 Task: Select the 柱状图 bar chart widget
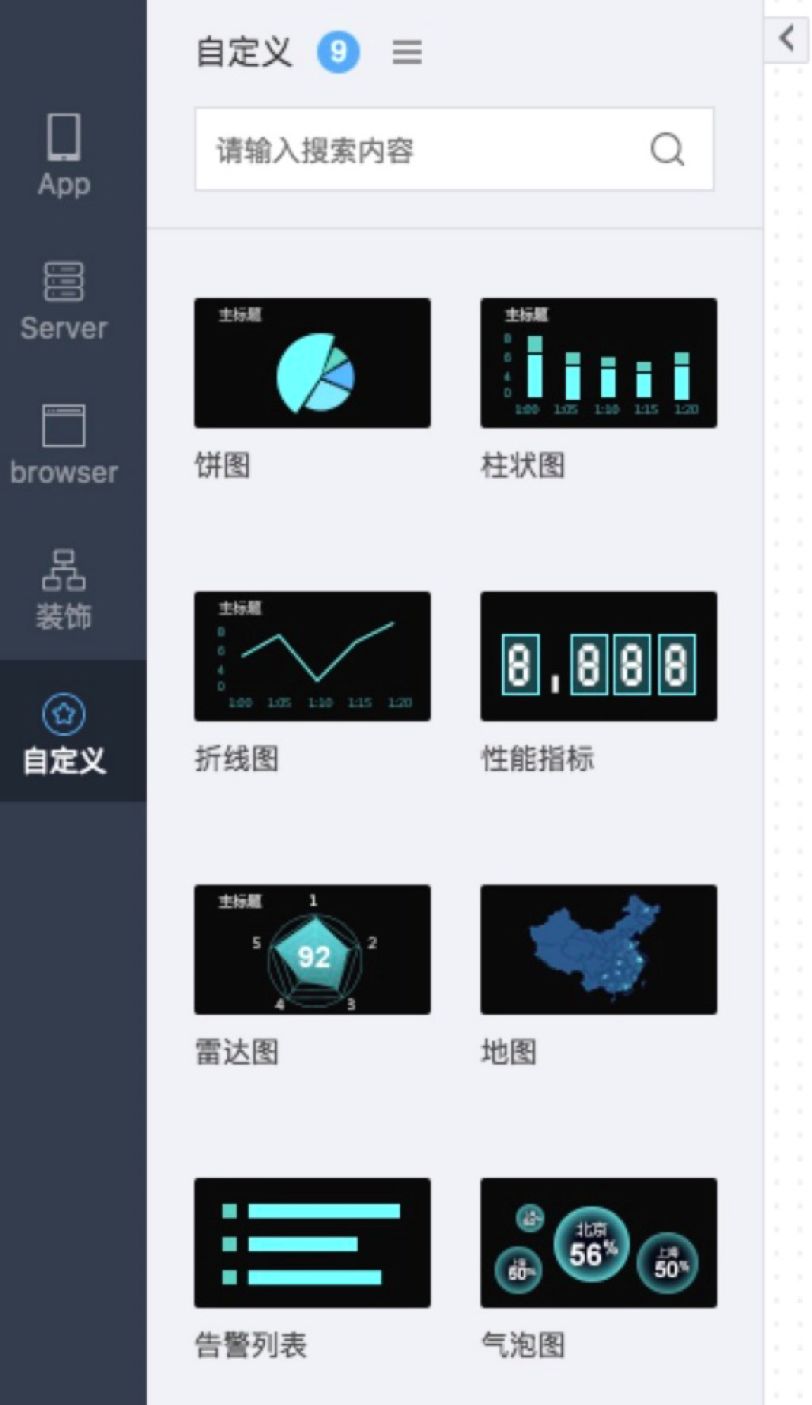[x=598, y=363]
